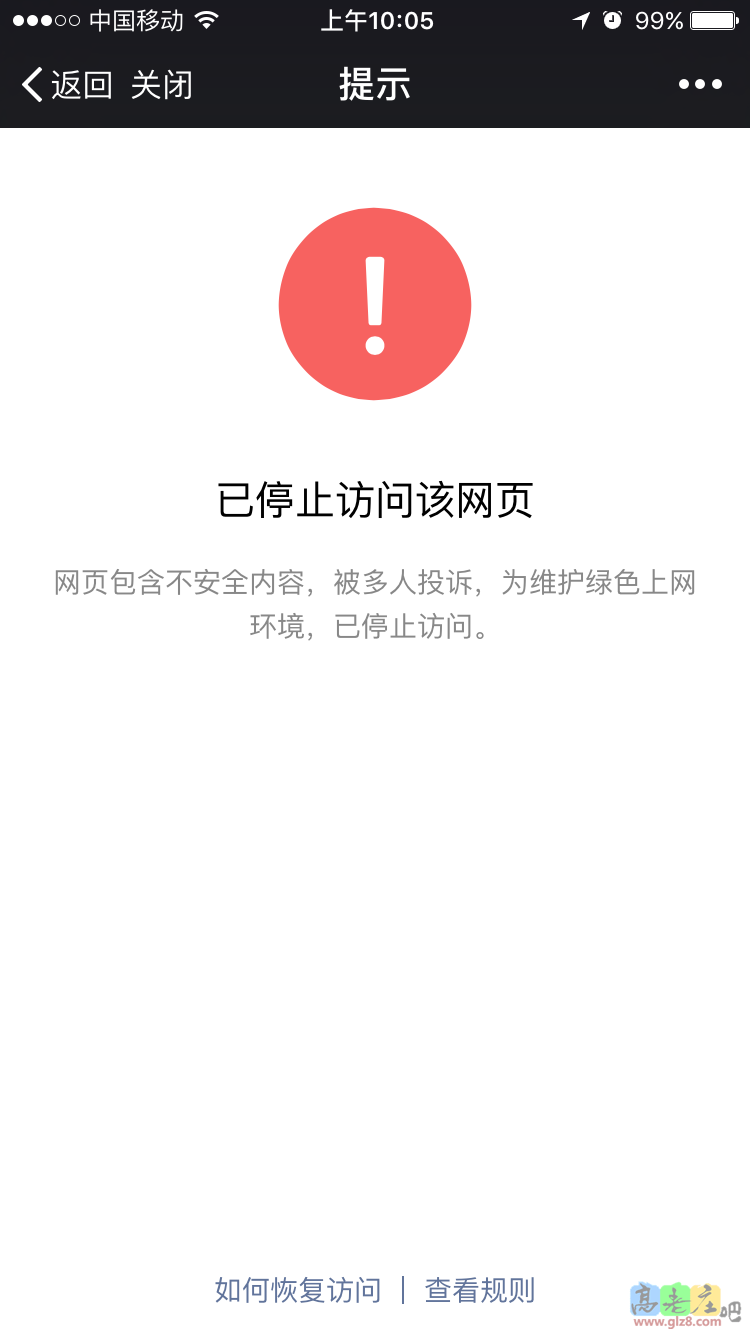Open the 如何恢复访问 help link
The image size is (750, 1334).
click(x=296, y=1291)
